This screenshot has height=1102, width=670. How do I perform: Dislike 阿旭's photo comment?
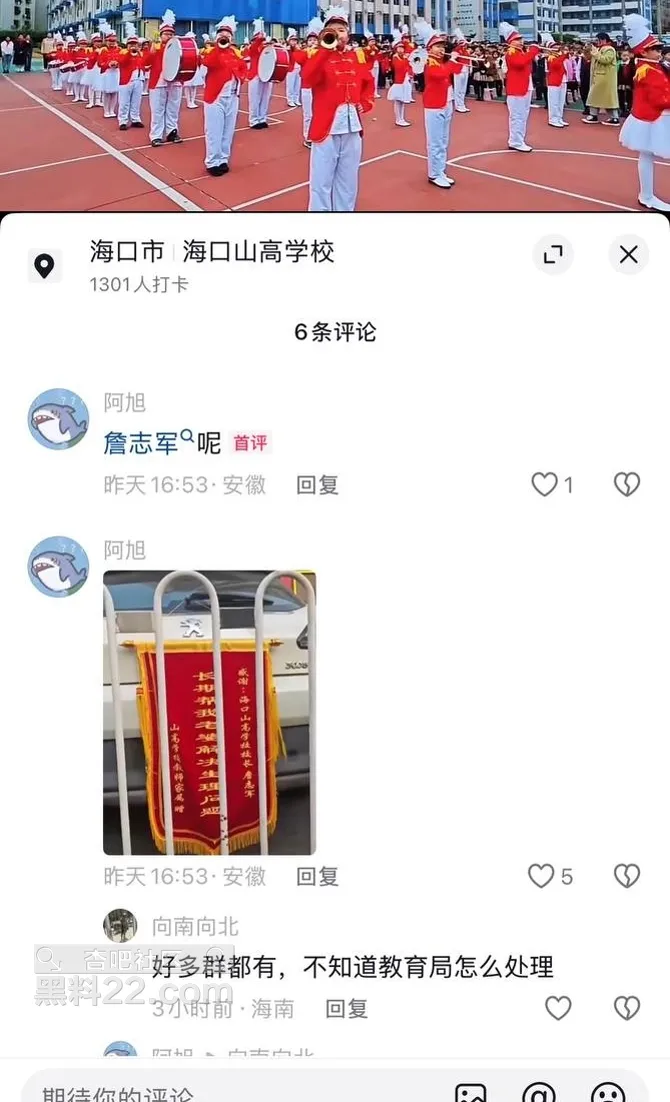627,877
